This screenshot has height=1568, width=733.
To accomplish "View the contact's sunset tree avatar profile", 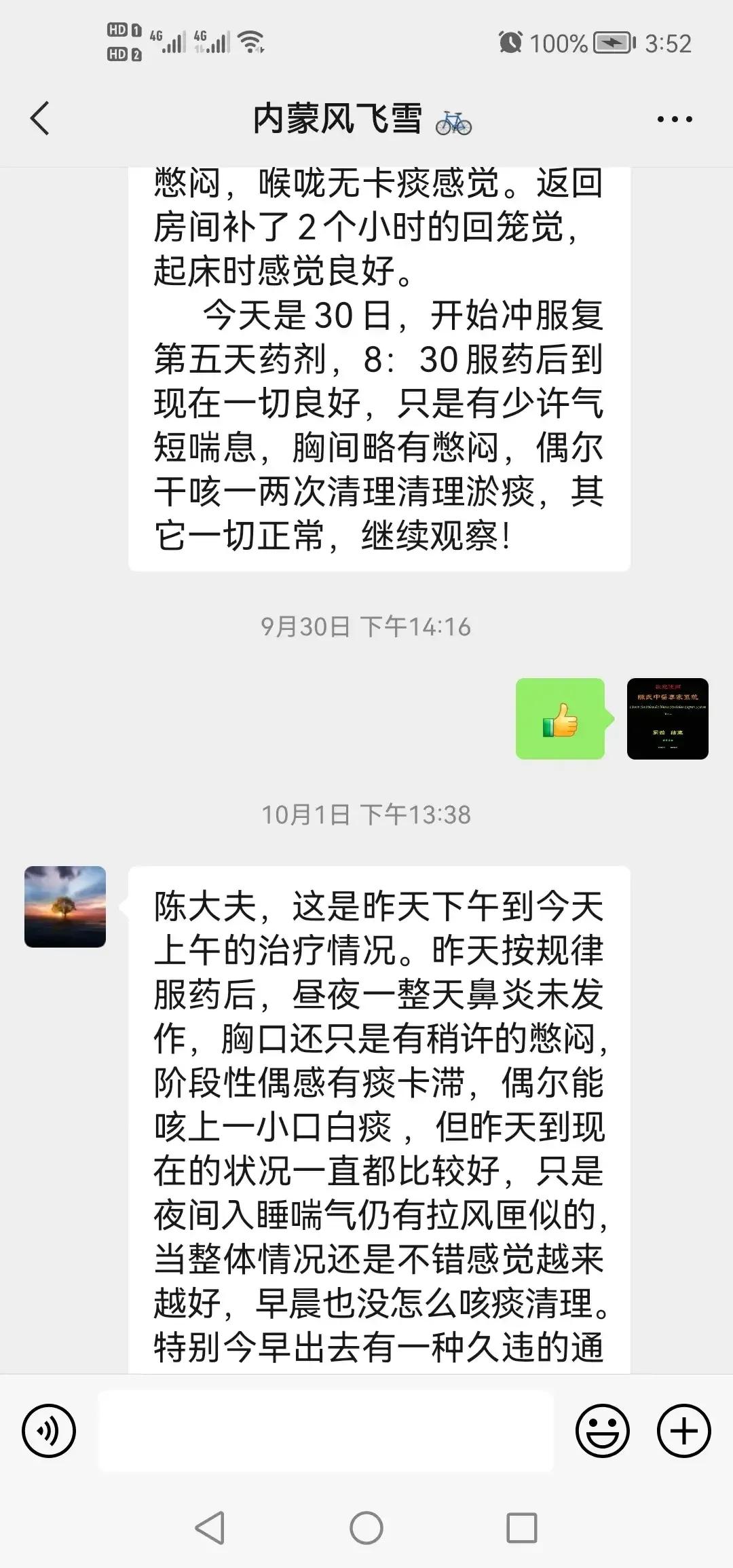I will (x=65, y=907).
